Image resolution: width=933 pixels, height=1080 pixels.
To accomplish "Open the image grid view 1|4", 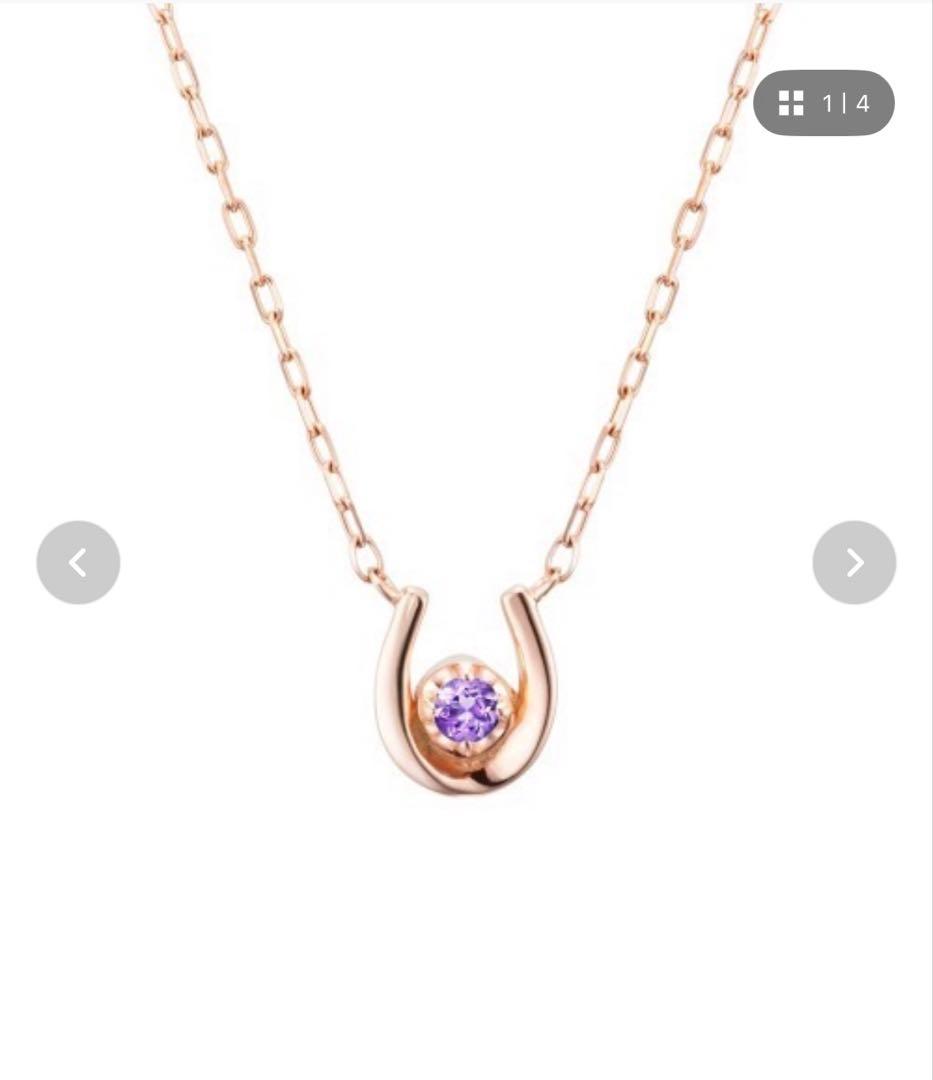I will point(823,103).
